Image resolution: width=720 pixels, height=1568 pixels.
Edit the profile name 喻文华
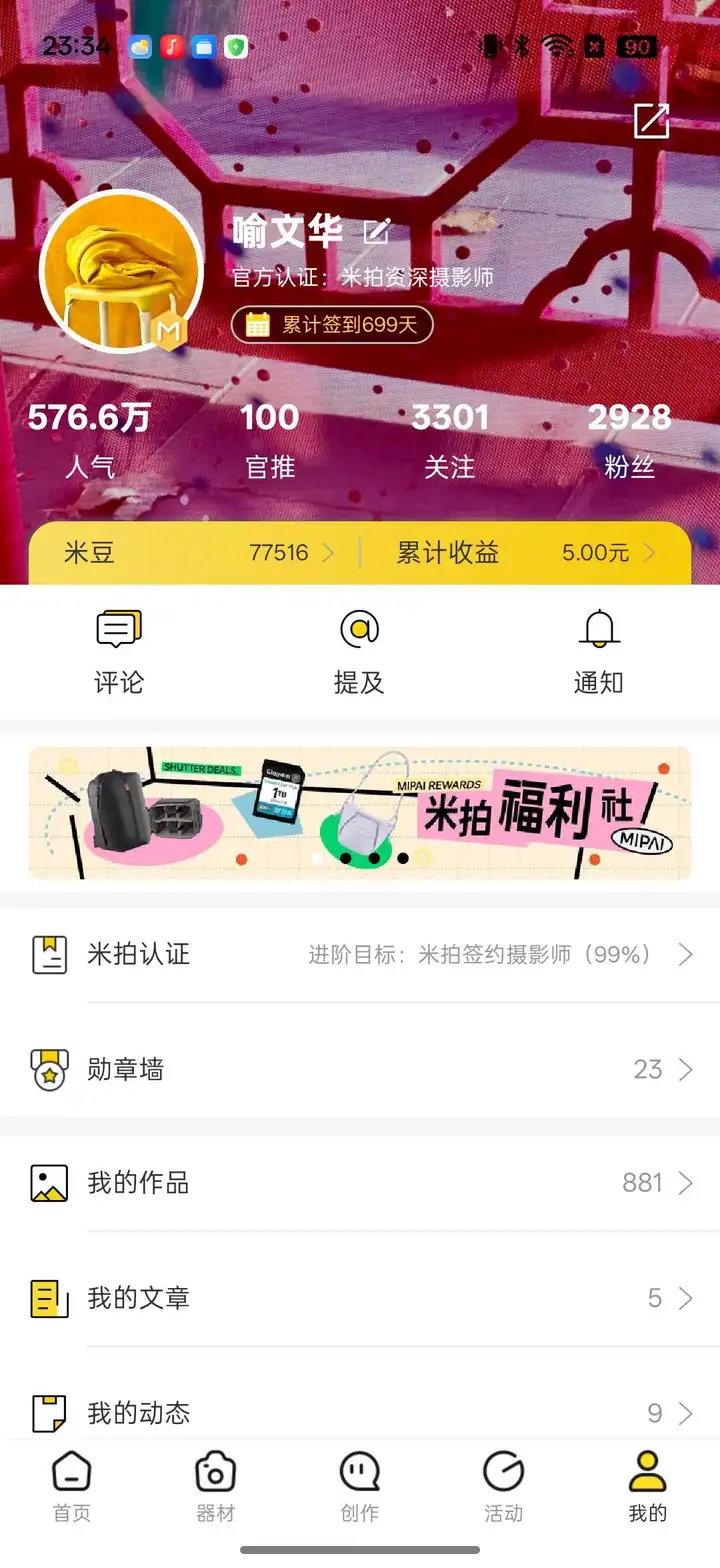(x=376, y=233)
